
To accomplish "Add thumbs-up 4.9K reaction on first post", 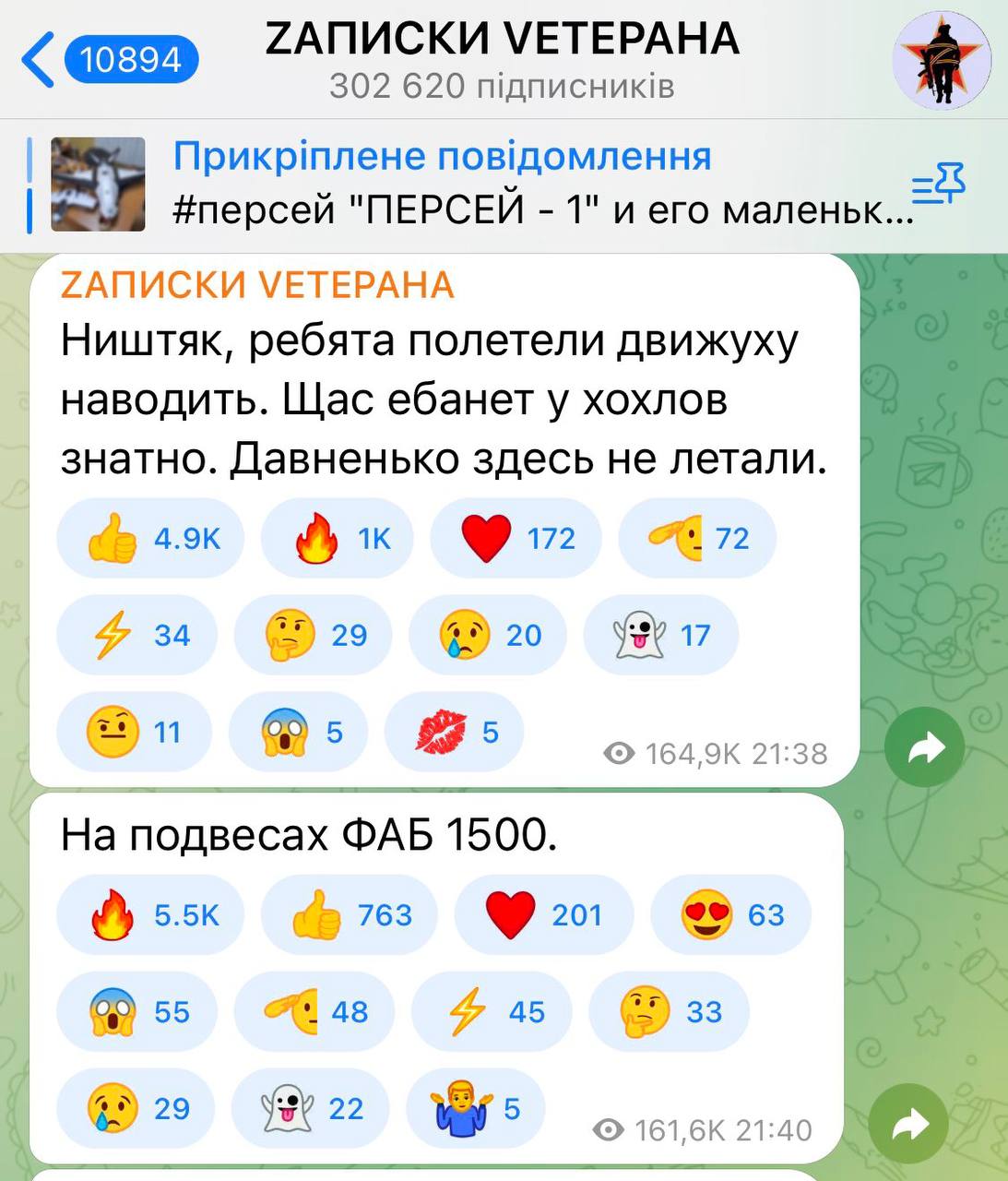I will 150,538.
